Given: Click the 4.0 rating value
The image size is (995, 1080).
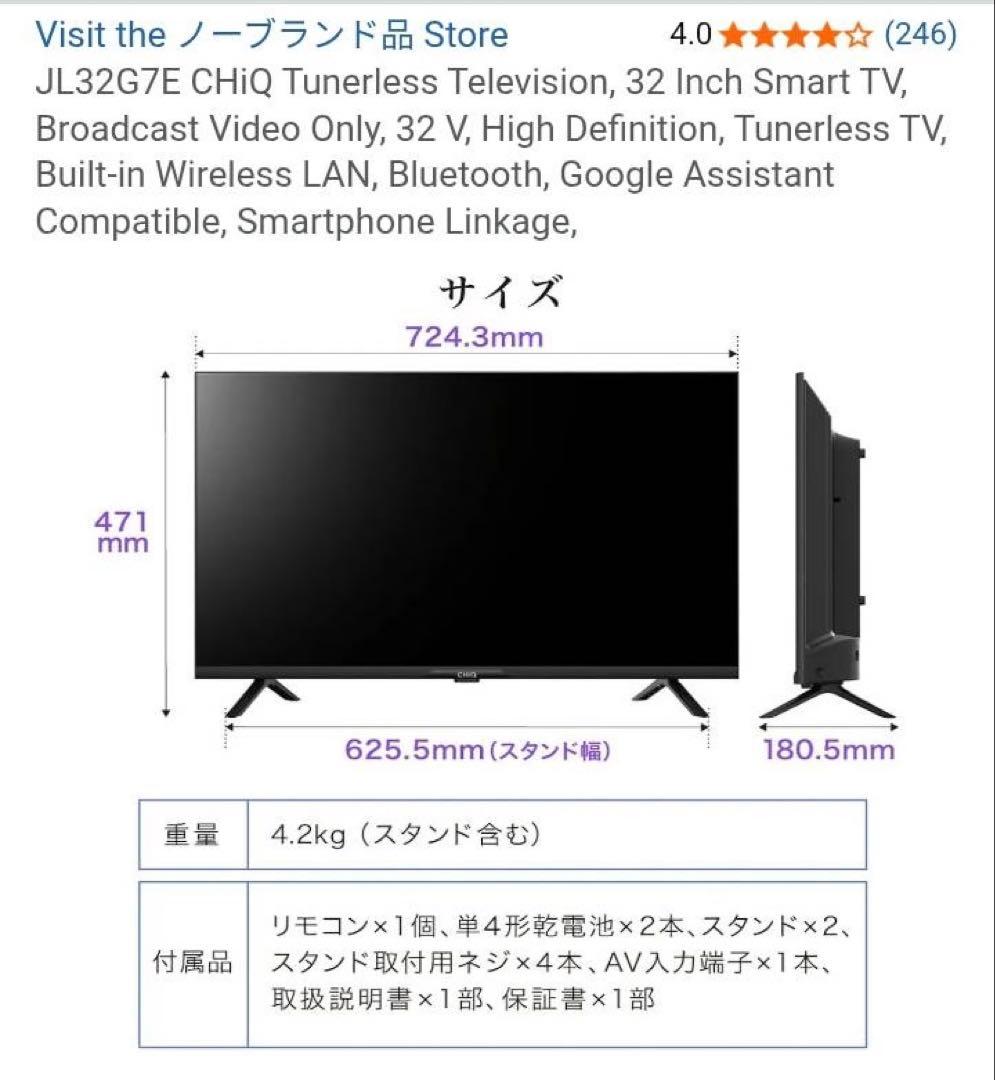Looking at the screenshot, I should tap(690, 34).
